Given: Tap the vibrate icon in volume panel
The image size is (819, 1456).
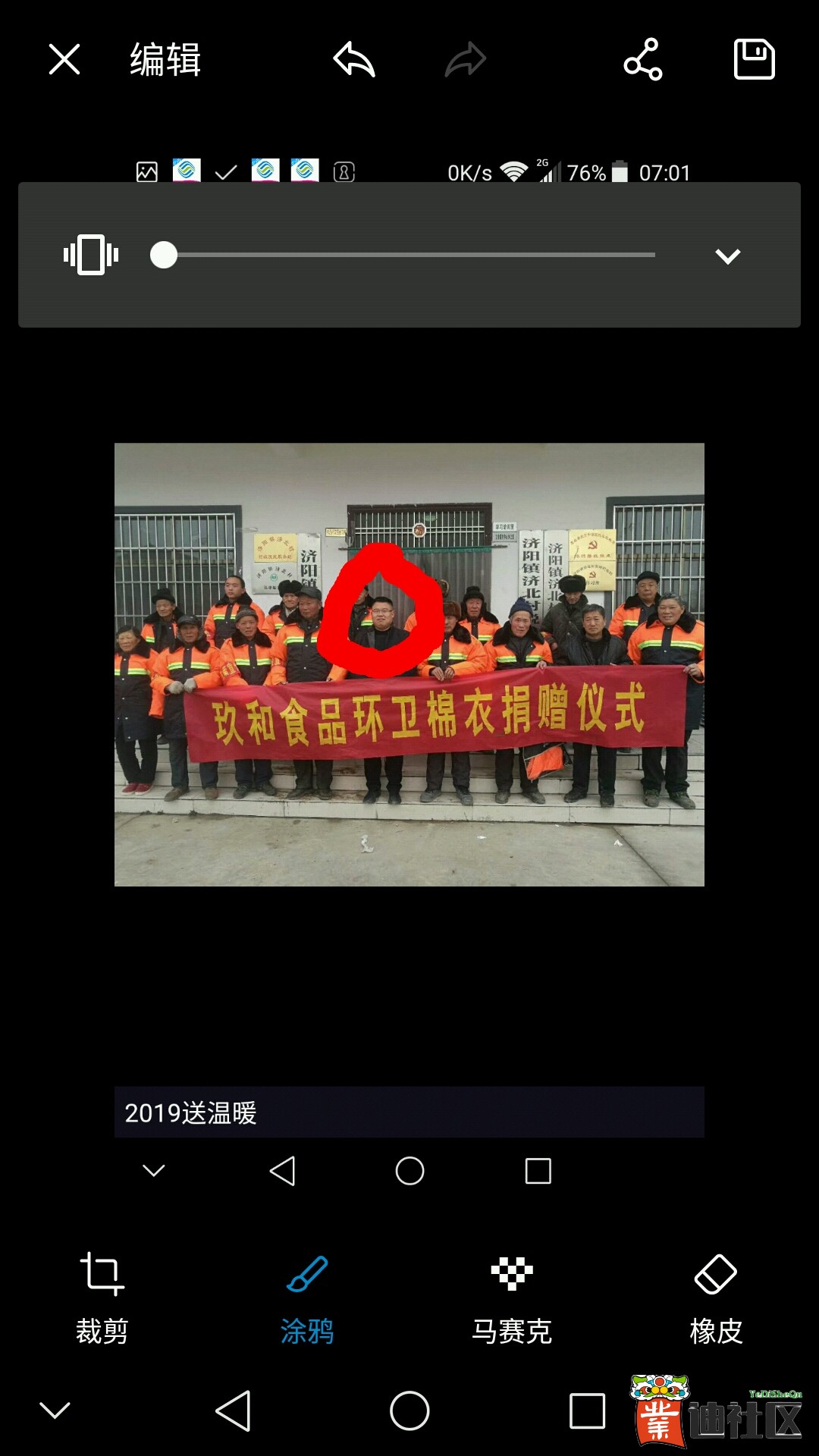Looking at the screenshot, I should (91, 255).
